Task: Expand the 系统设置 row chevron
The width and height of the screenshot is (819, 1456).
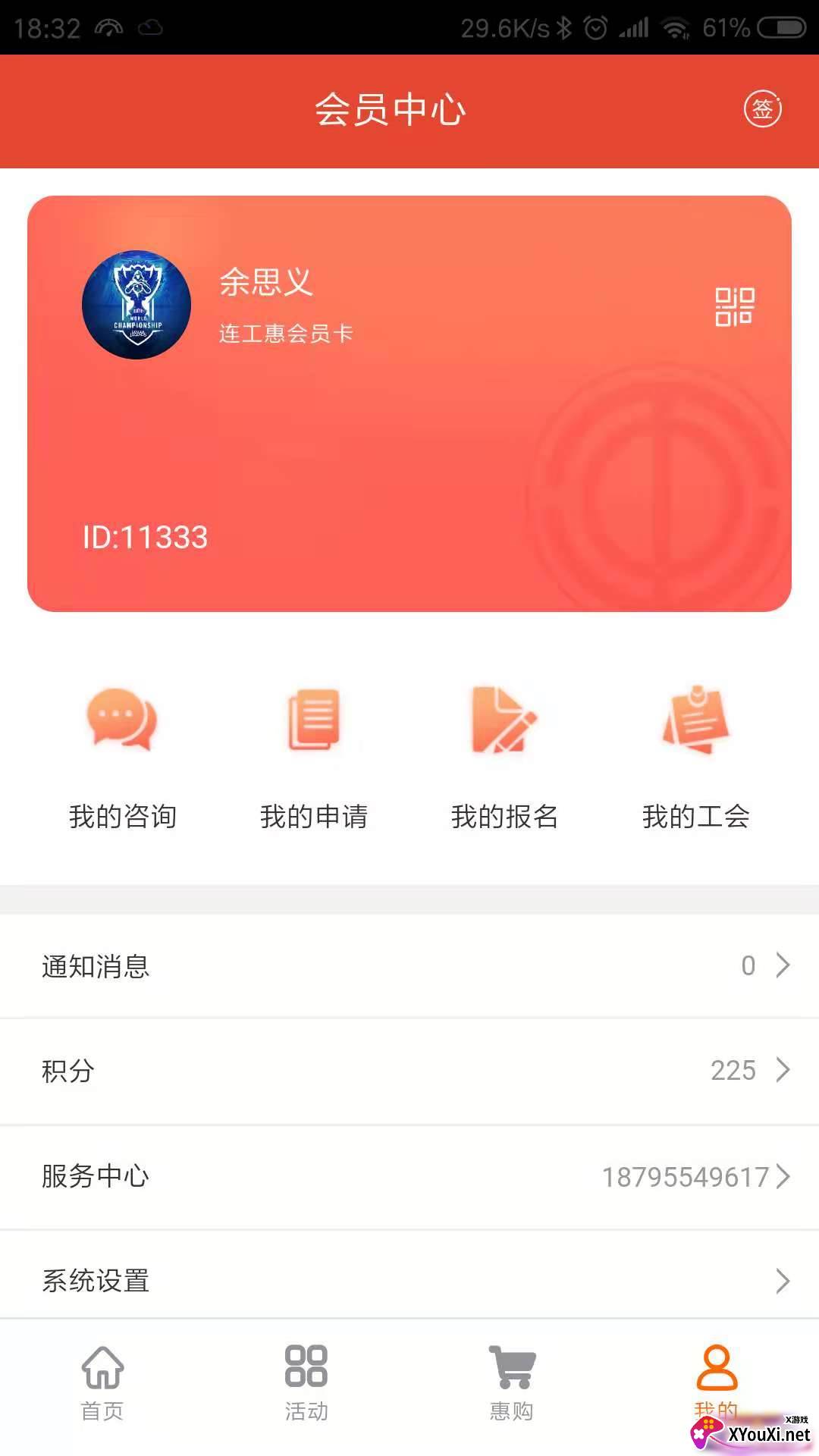Action: [783, 1282]
